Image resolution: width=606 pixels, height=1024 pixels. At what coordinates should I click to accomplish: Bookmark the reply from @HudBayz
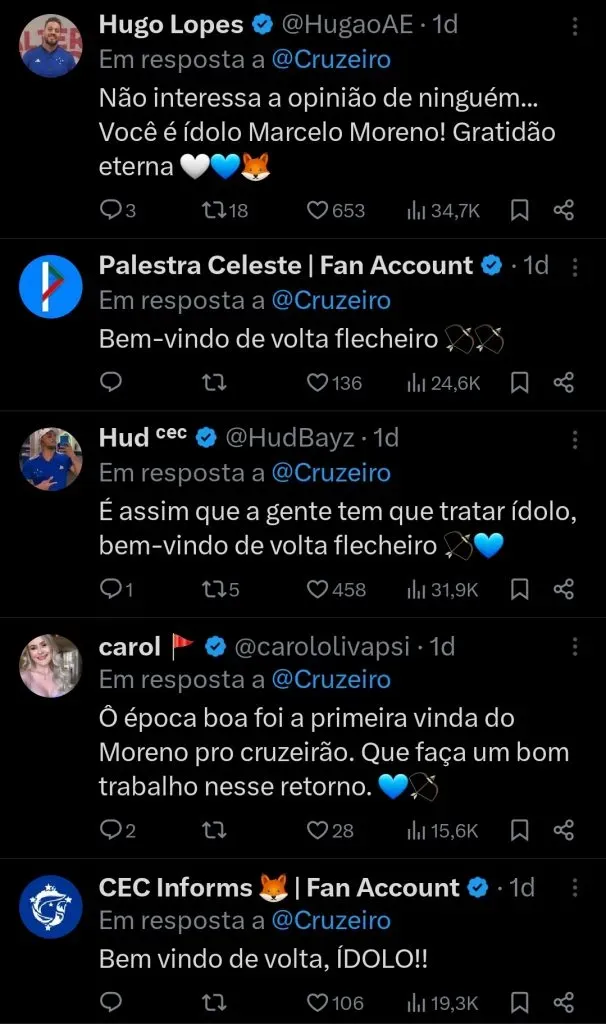[519, 590]
